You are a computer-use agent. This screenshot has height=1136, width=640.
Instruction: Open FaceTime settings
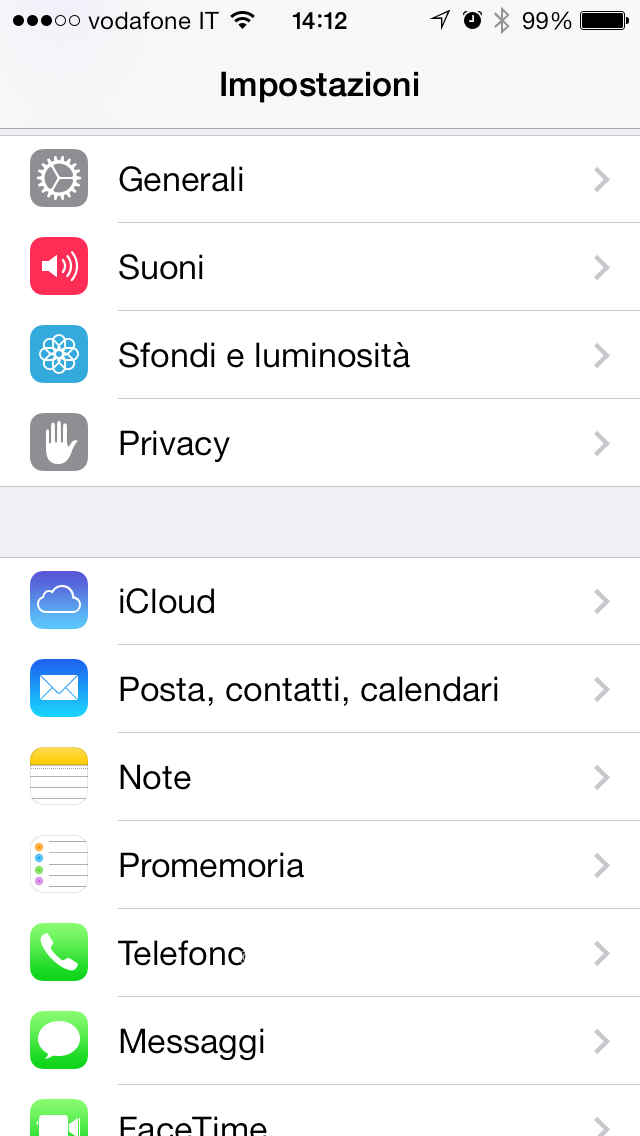(320, 1120)
